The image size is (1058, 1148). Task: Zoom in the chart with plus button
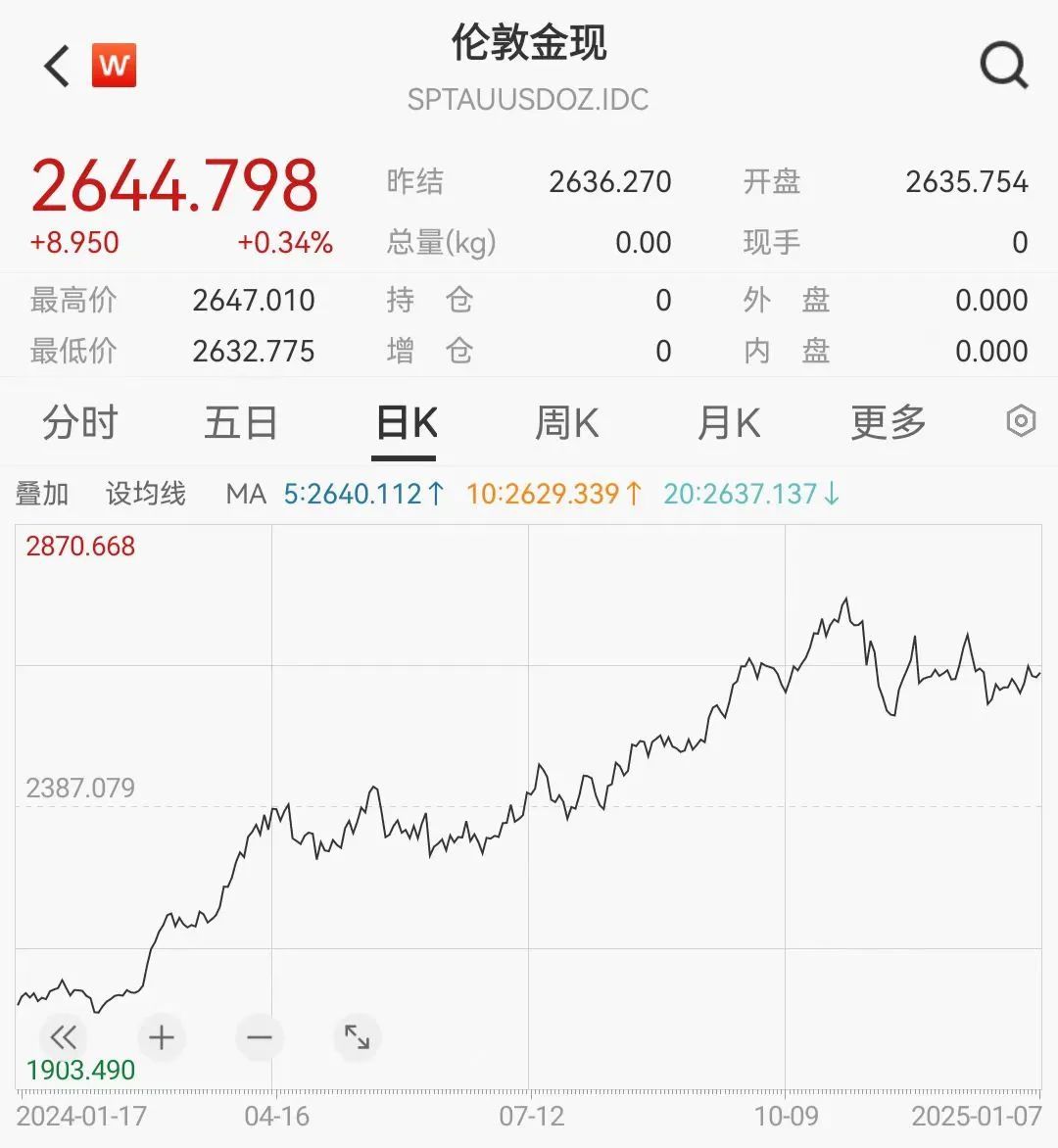(162, 1037)
